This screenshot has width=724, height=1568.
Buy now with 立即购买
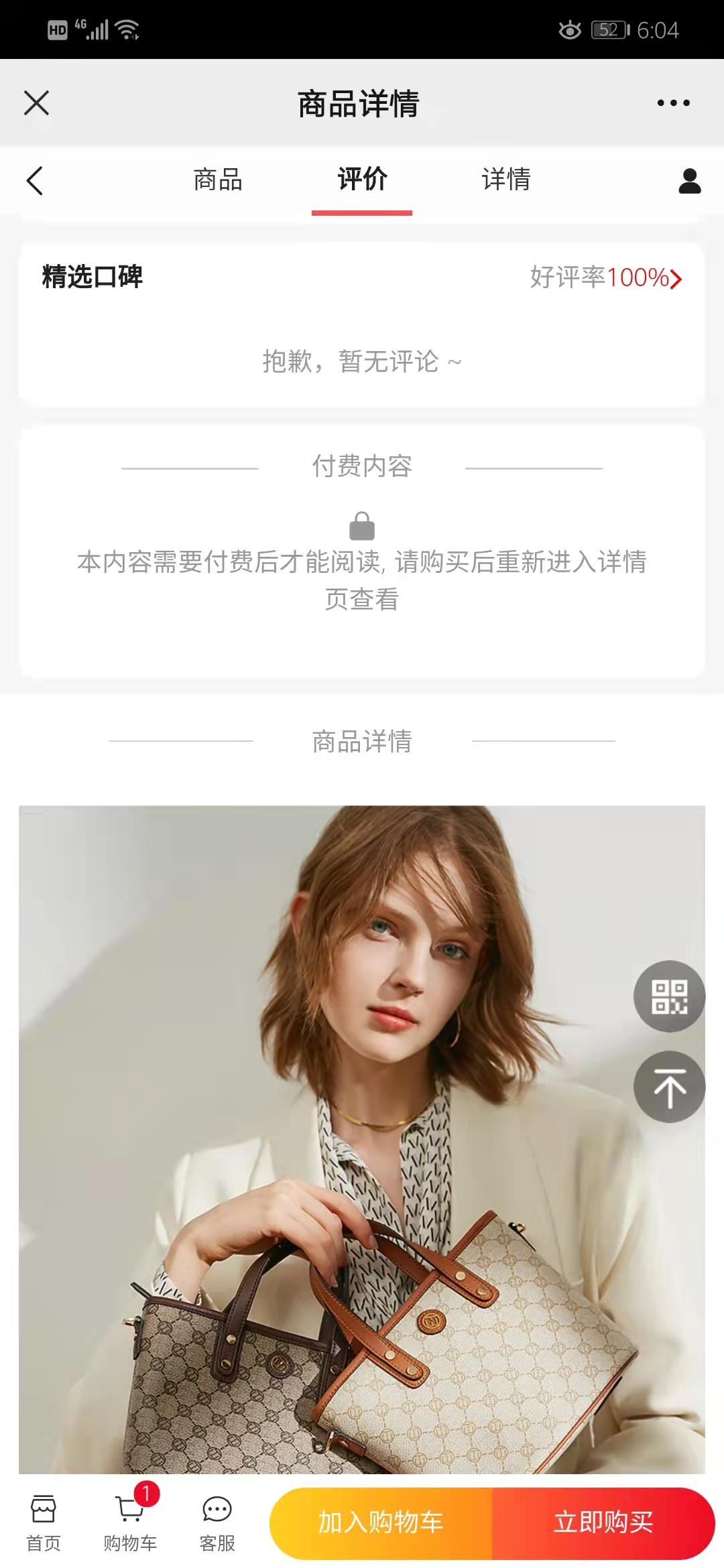coord(603,1522)
